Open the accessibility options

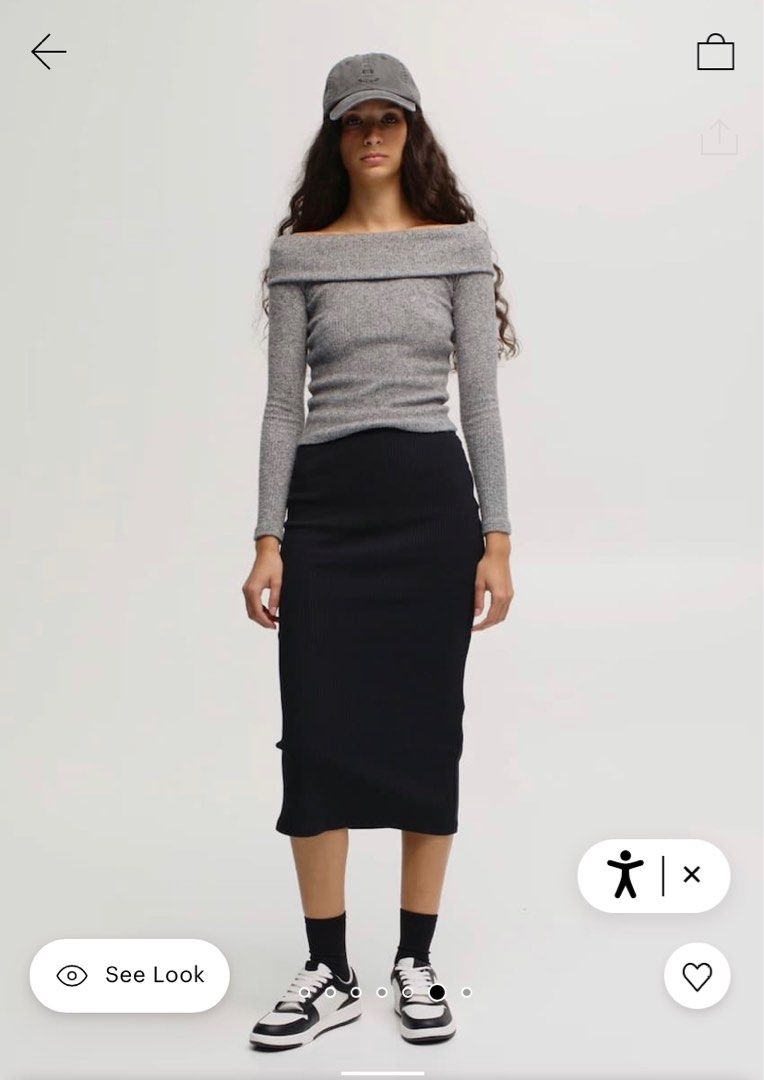pyautogui.click(x=626, y=875)
